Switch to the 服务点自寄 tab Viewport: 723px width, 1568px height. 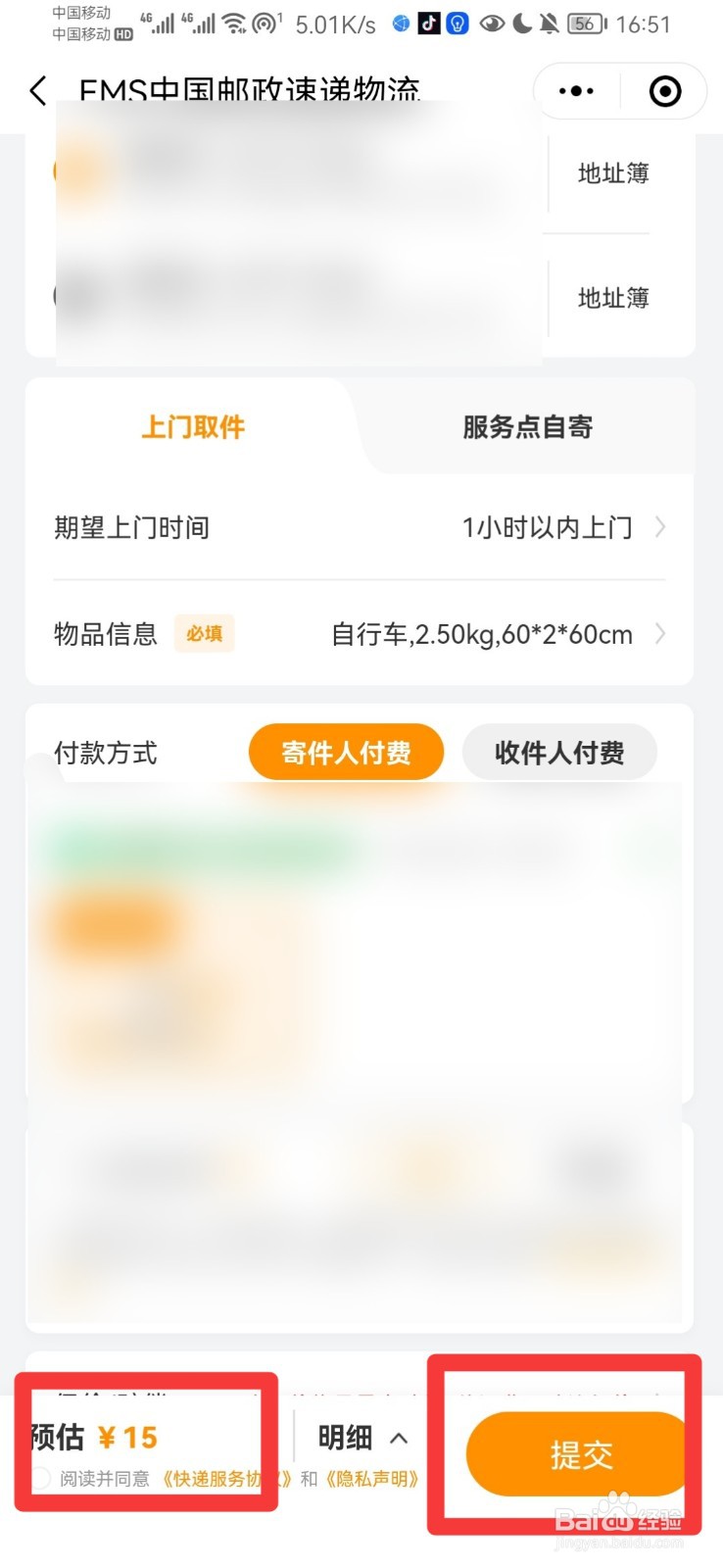click(x=526, y=426)
